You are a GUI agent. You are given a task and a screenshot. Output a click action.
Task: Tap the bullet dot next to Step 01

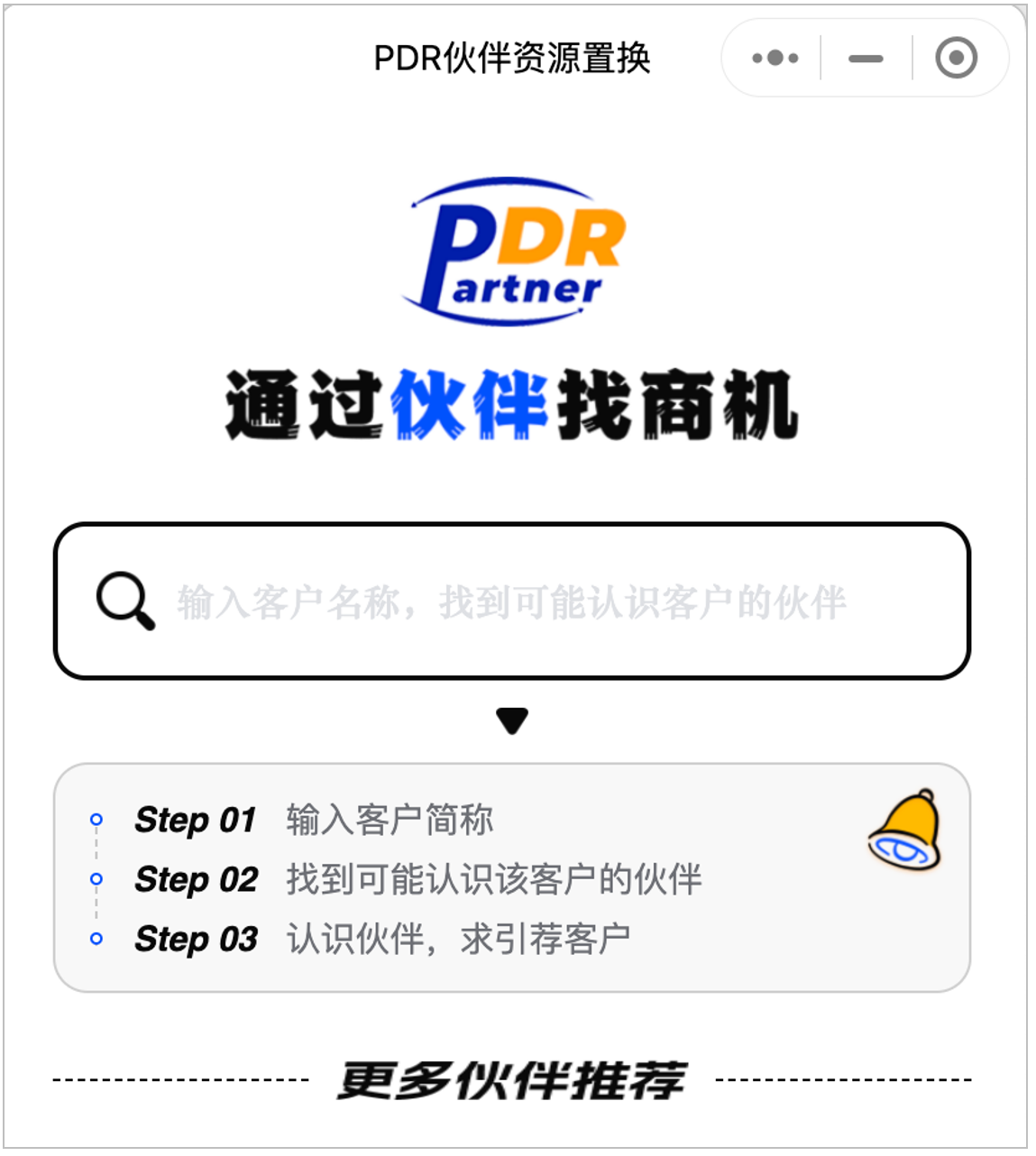96,820
